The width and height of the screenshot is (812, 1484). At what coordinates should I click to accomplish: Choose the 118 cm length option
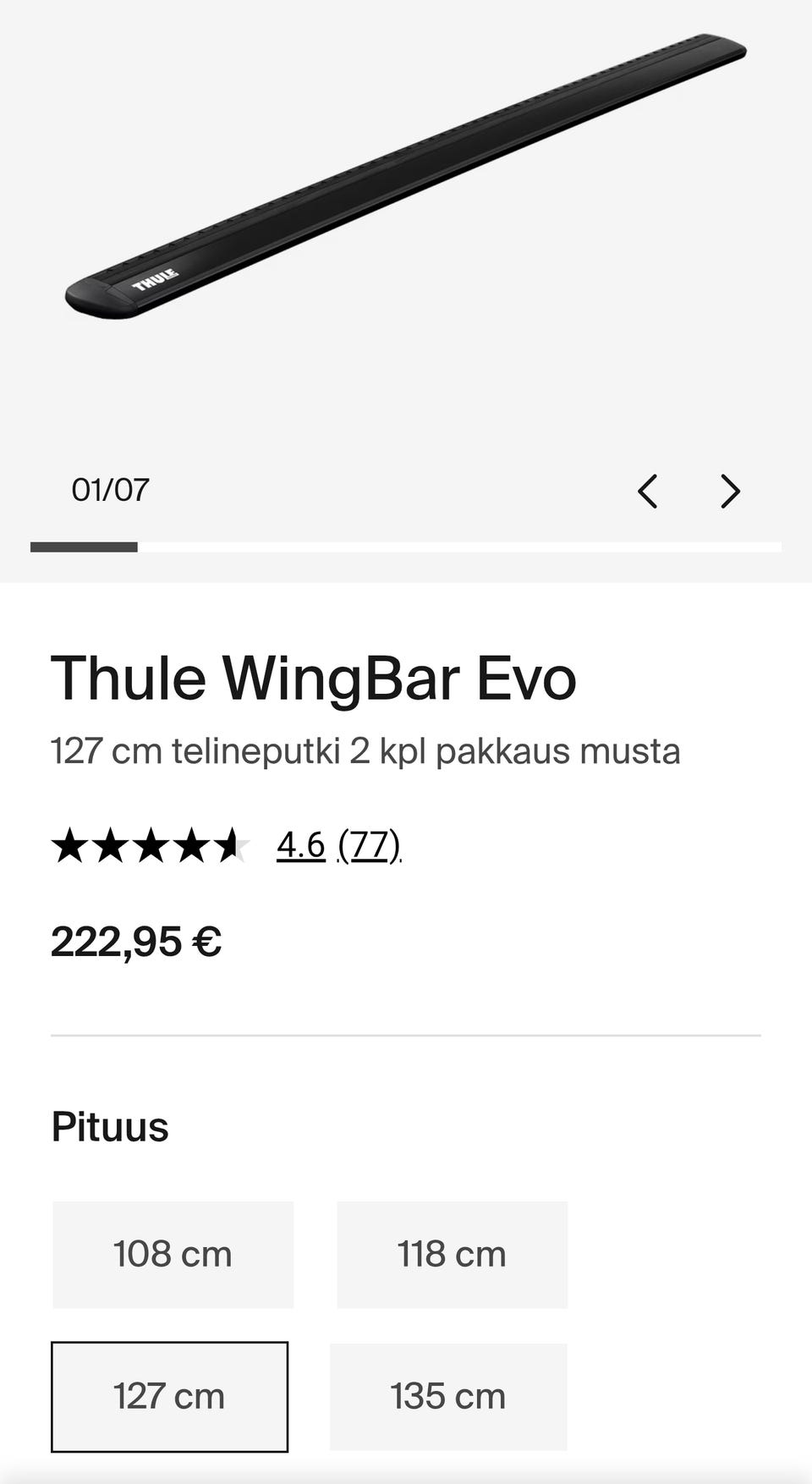(x=452, y=1254)
